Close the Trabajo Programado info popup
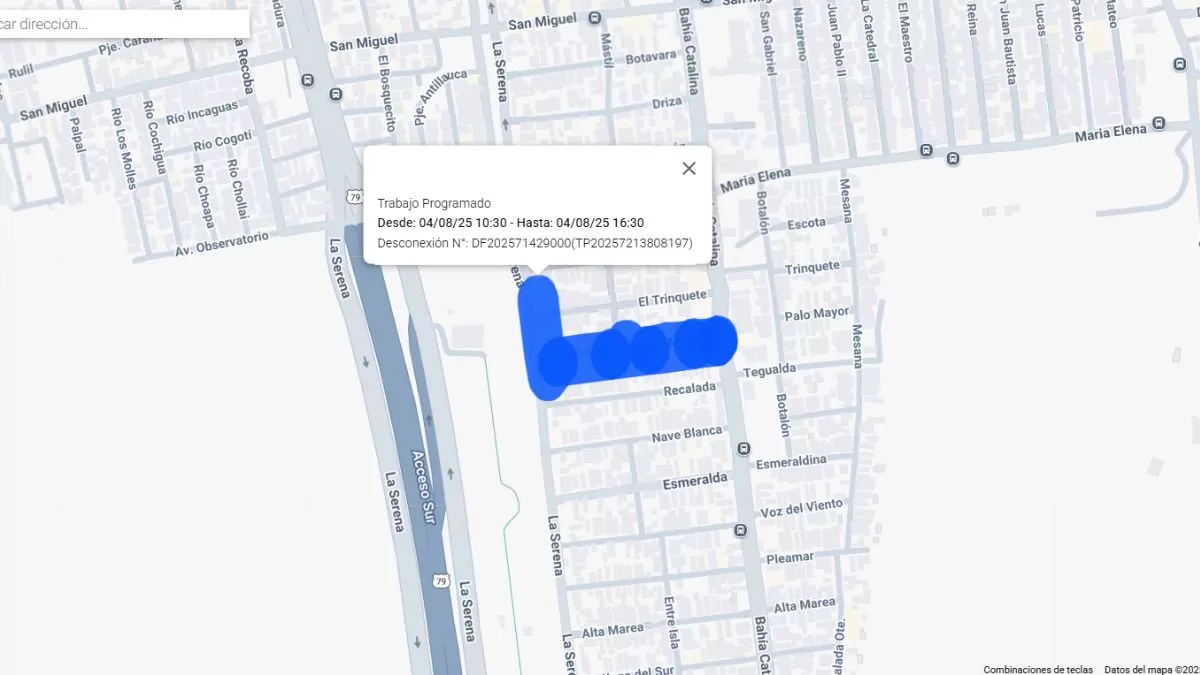Viewport: 1200px width, 675px height. click(x=688, y=168)
